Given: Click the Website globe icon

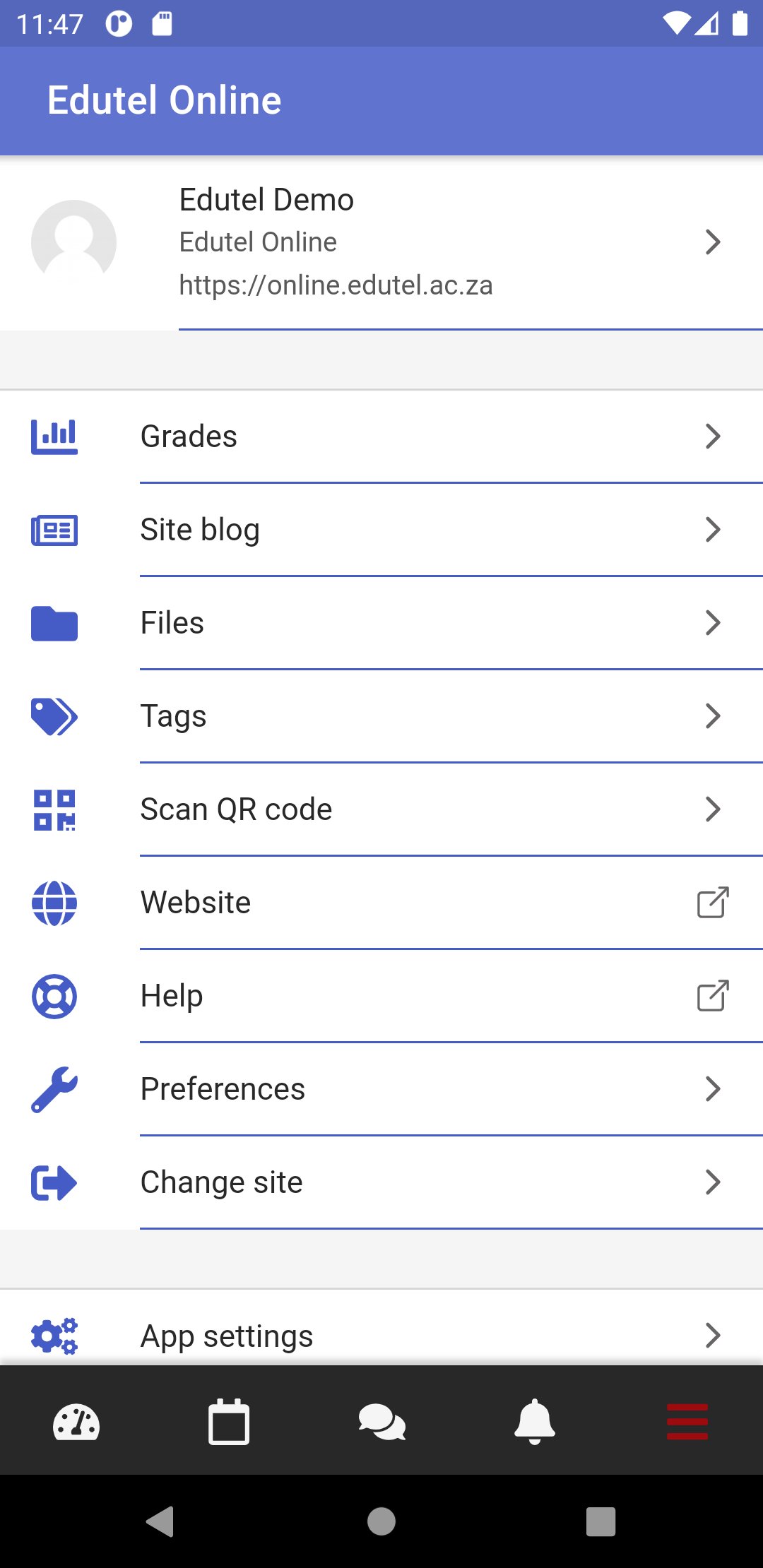Looking at the screenshot, I should click(54, 902).
